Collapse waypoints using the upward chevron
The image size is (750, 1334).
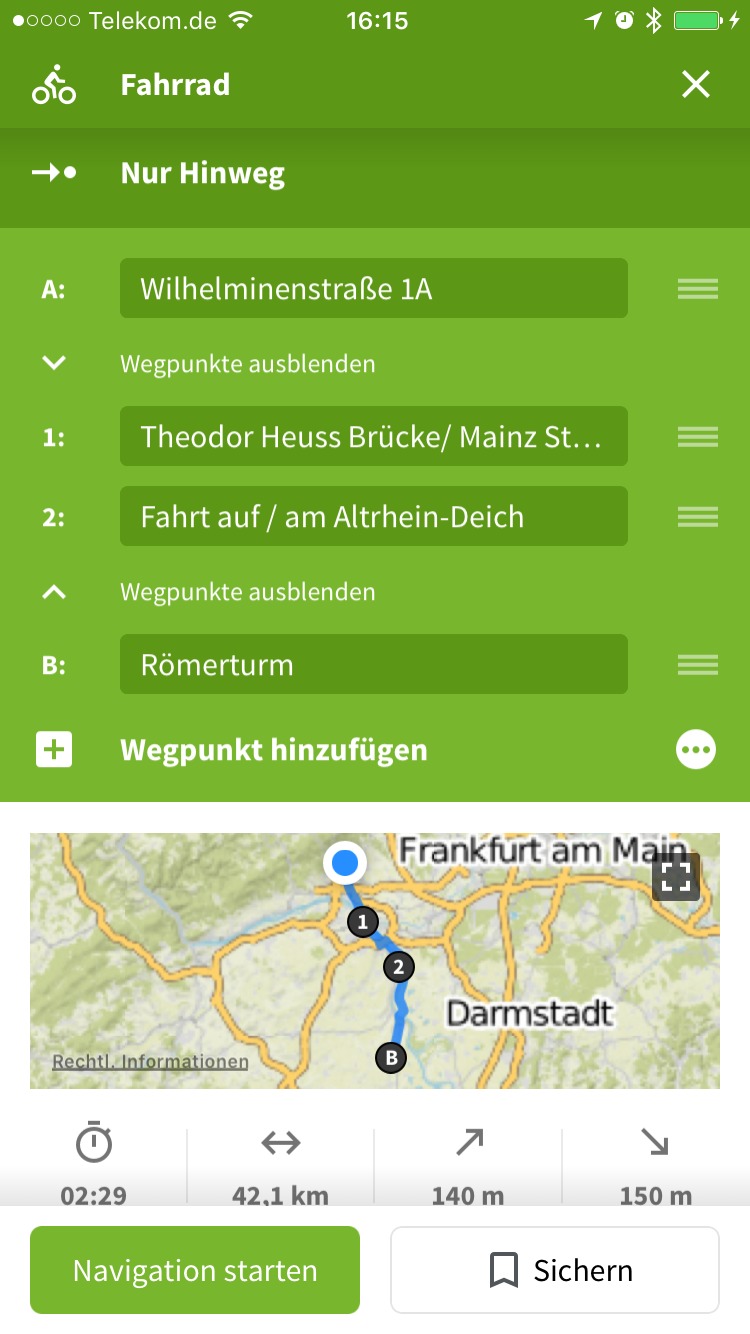tap(54, 592)
